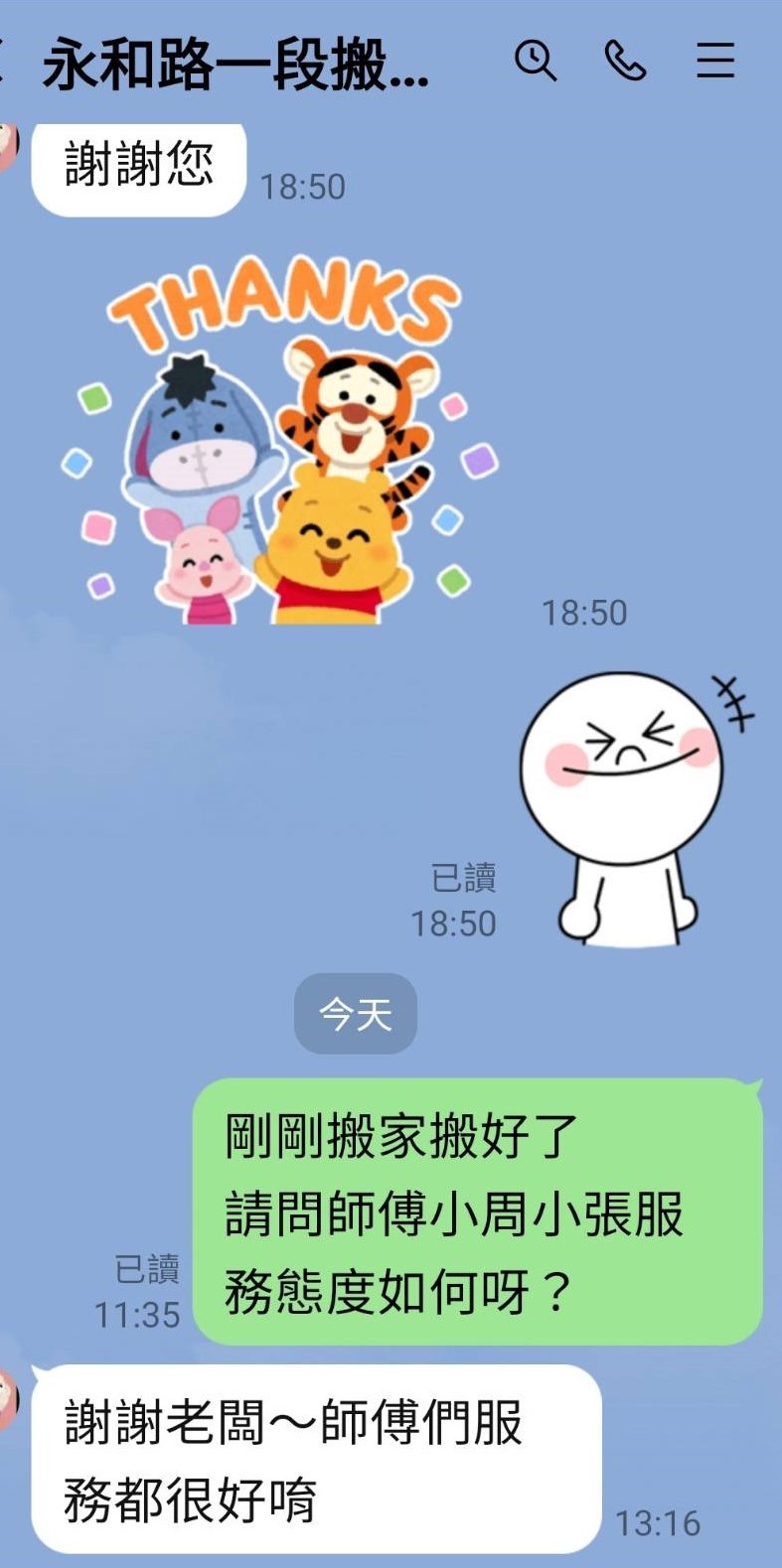Viewport: 782px width, 1568px height.
Task: Search within this chat
Action: [535, 62]
